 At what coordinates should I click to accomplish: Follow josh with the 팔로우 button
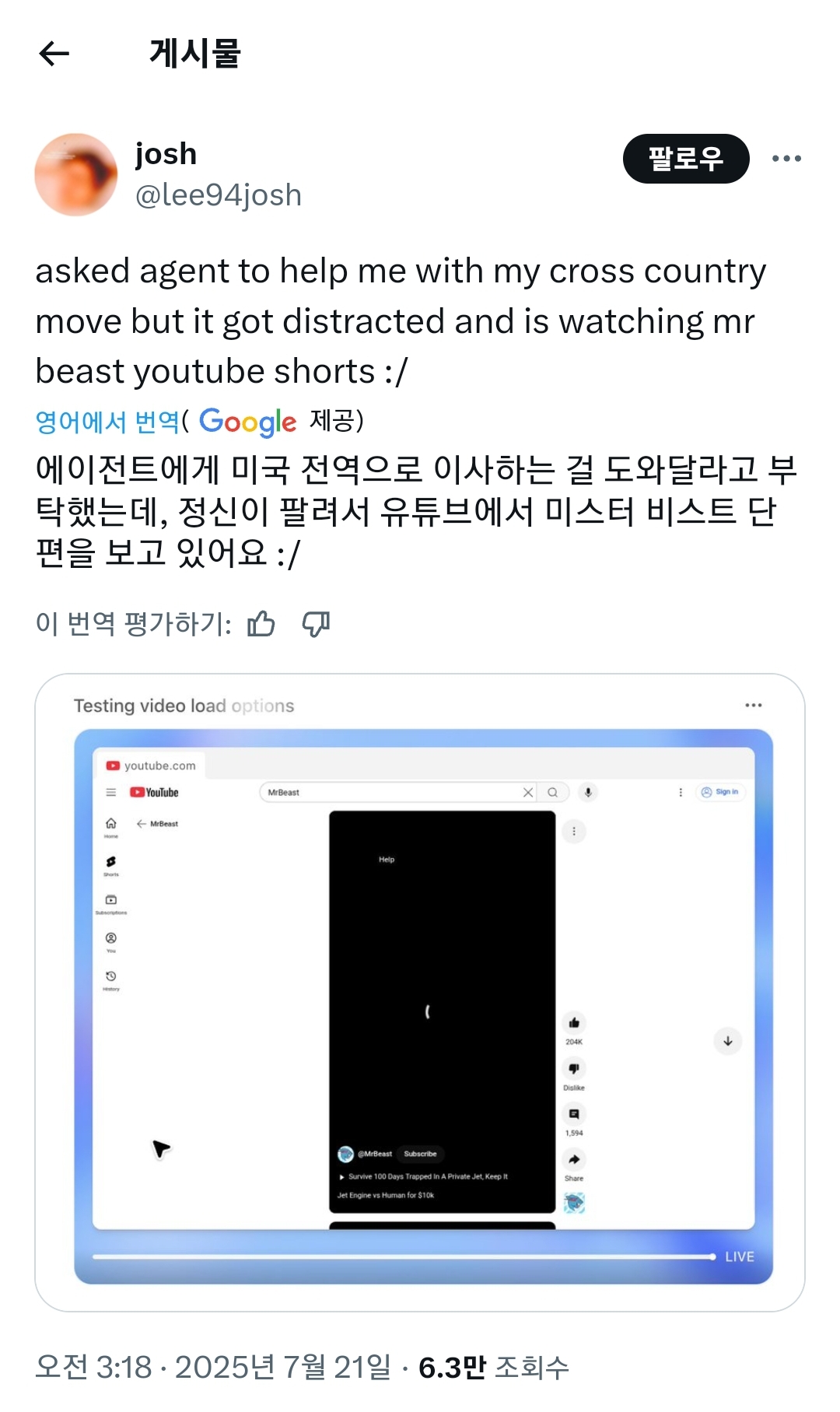(x=685, y=159)
